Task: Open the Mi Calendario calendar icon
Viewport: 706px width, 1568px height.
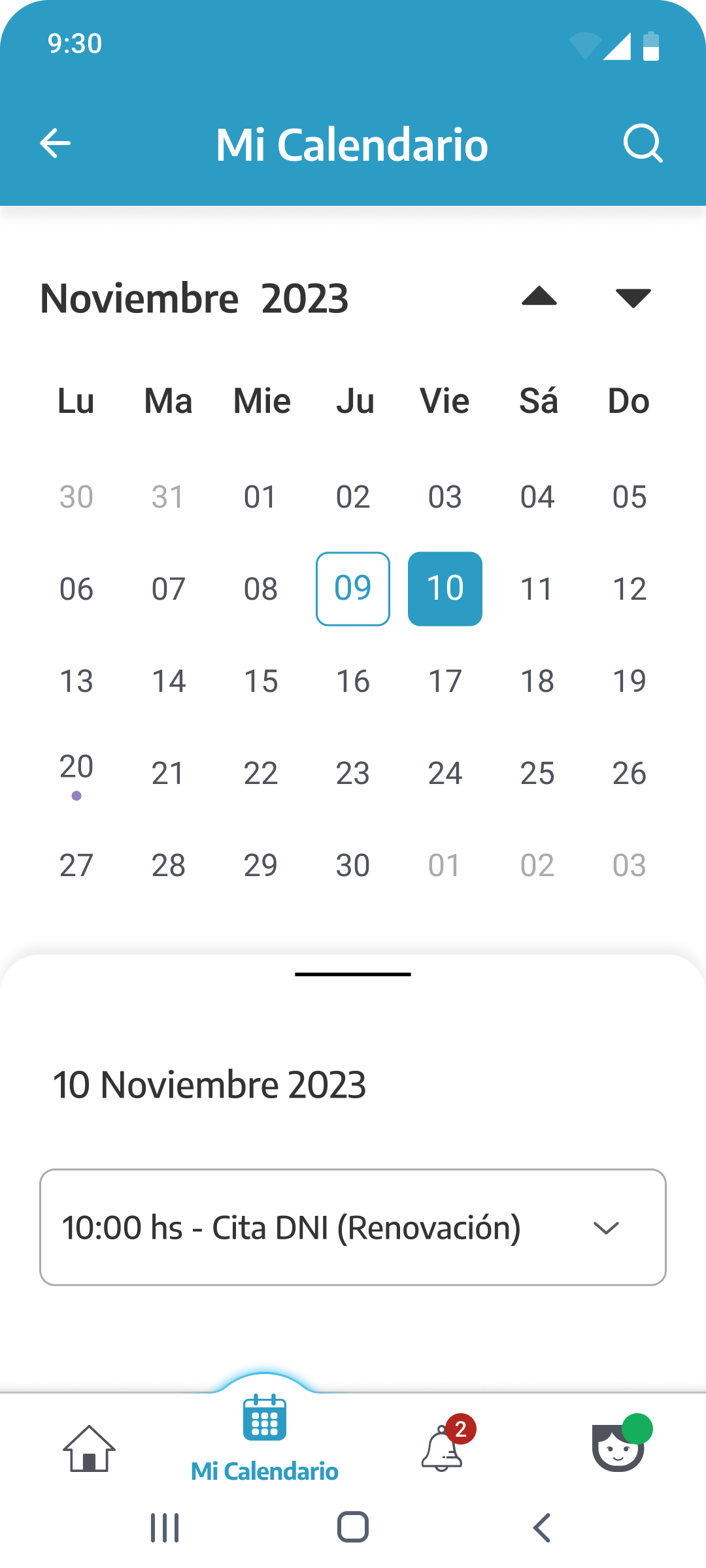Action: (264, 1418)
